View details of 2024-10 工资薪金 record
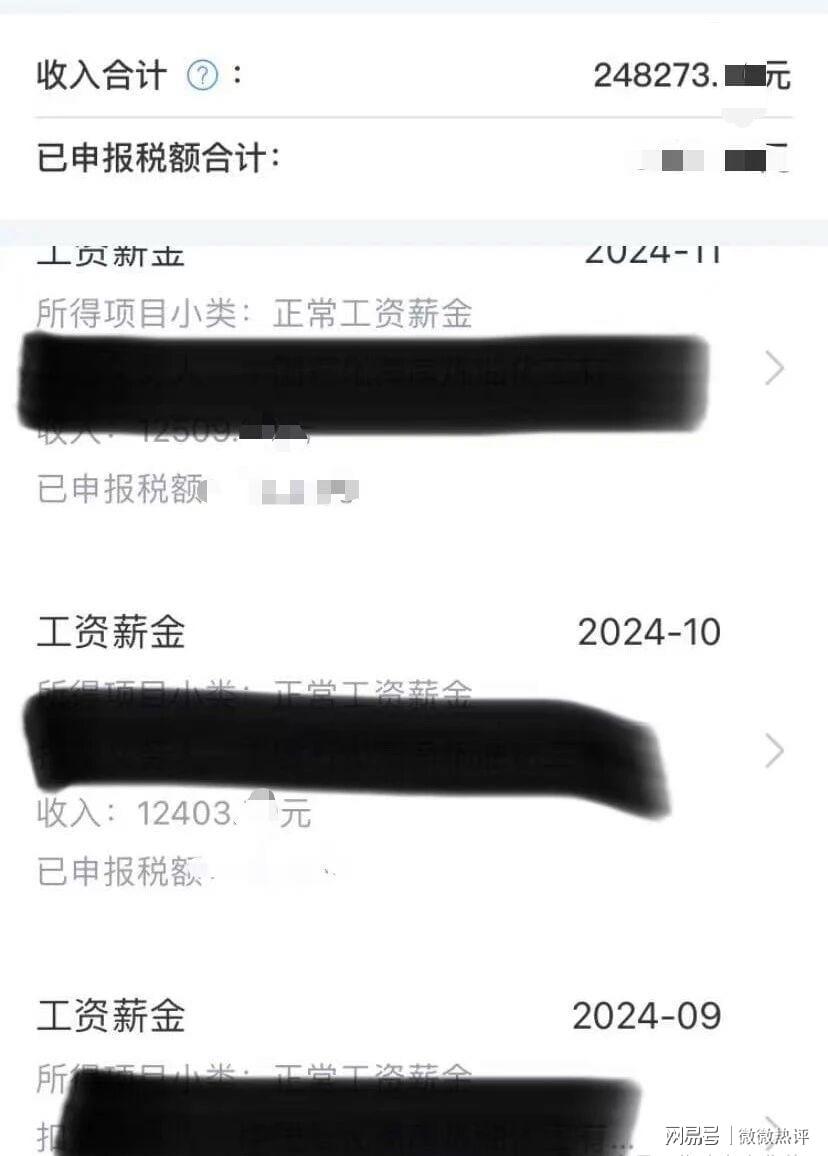Image resolution: width=828 pixels, height=1156 pixels. [x=774, y=750]
